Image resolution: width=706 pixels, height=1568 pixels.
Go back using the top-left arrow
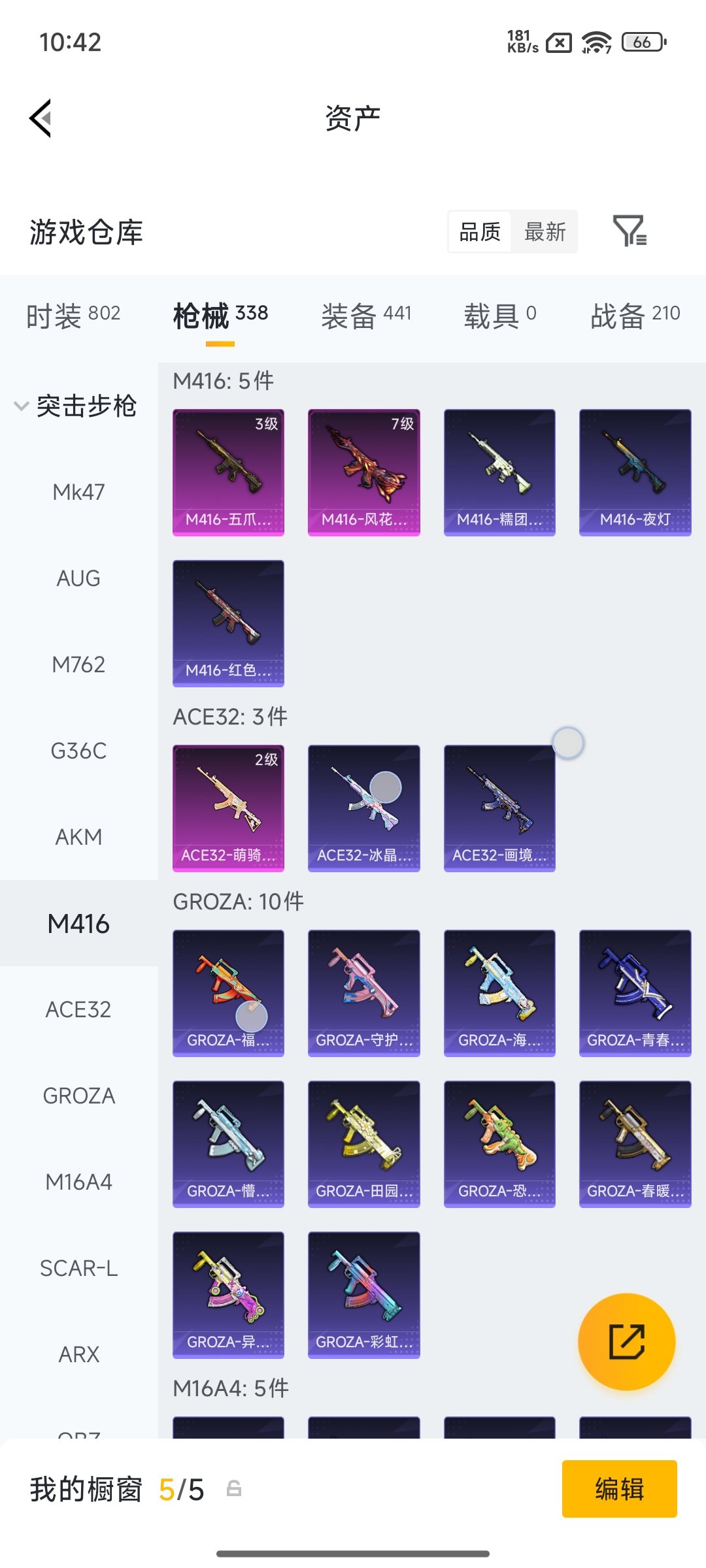[41, 118]
